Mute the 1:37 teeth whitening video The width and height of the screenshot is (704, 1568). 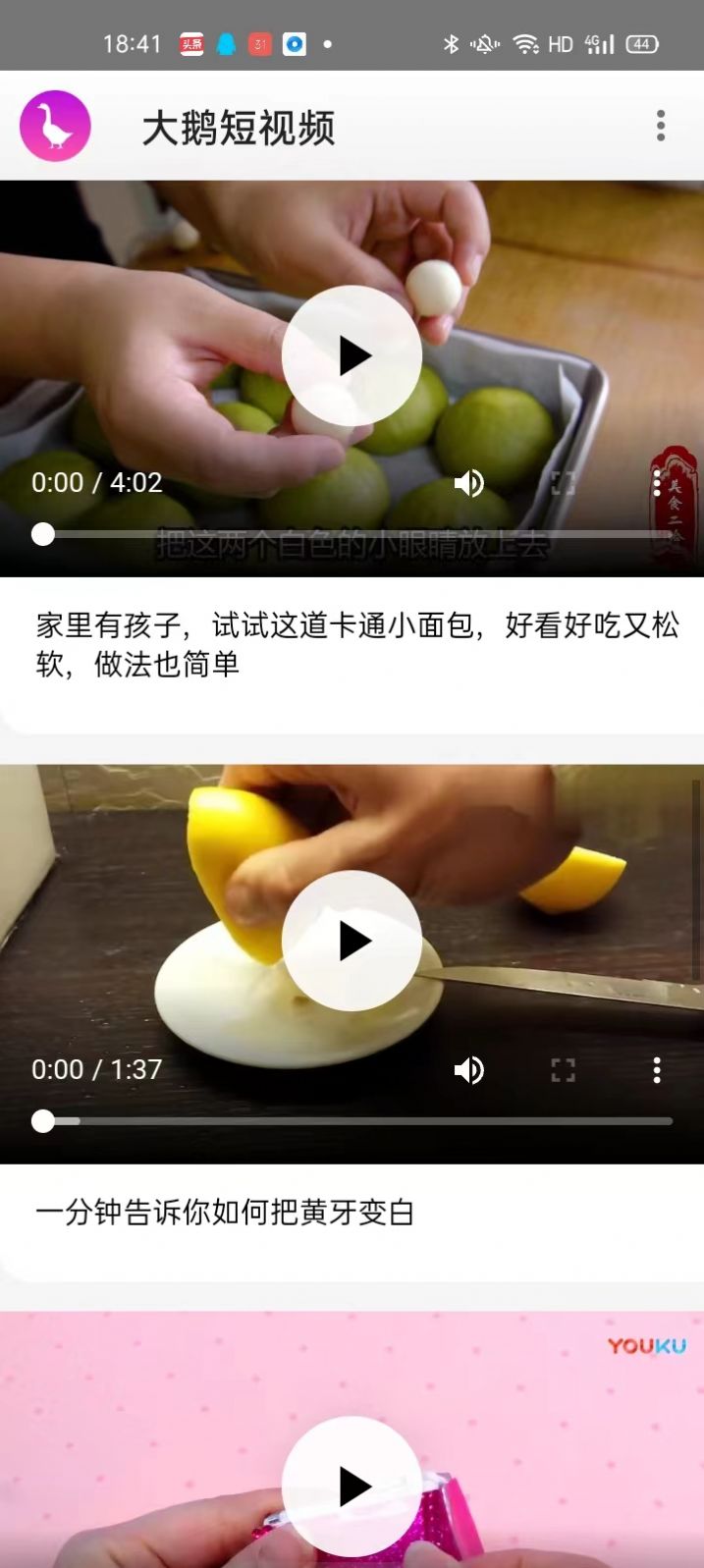pos(469,1070)
